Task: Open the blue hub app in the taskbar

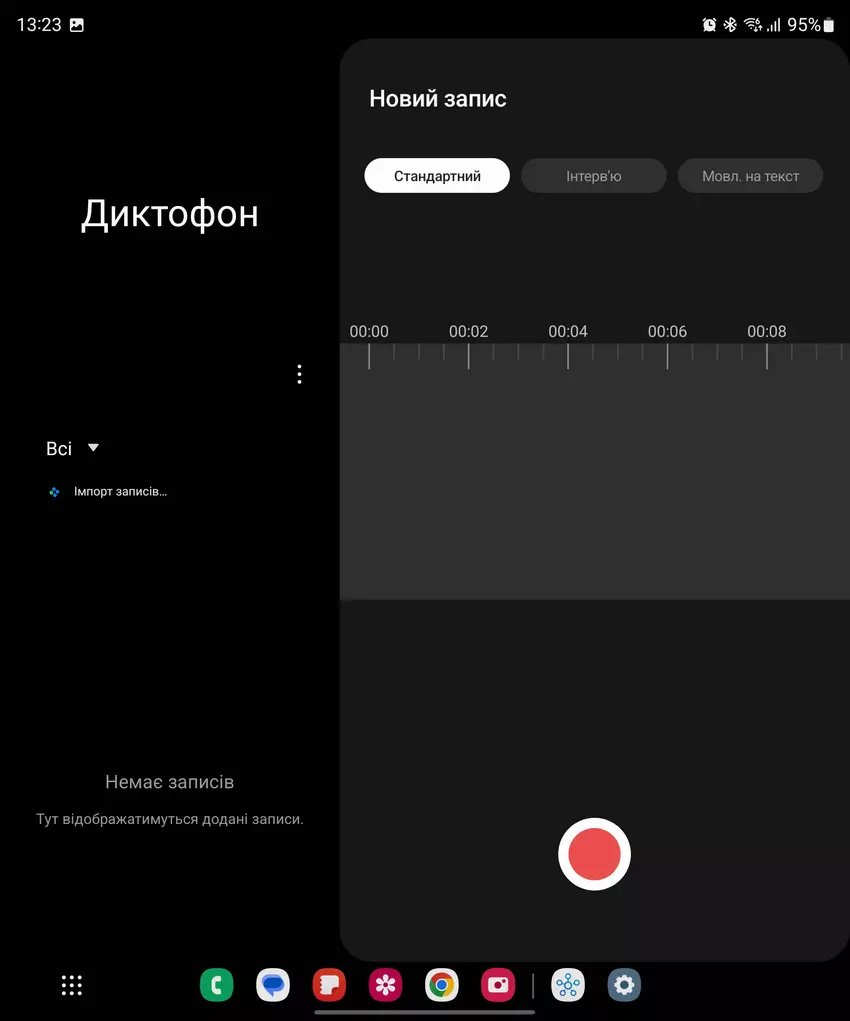Action: pyautogui.click(x=568, y=985)
